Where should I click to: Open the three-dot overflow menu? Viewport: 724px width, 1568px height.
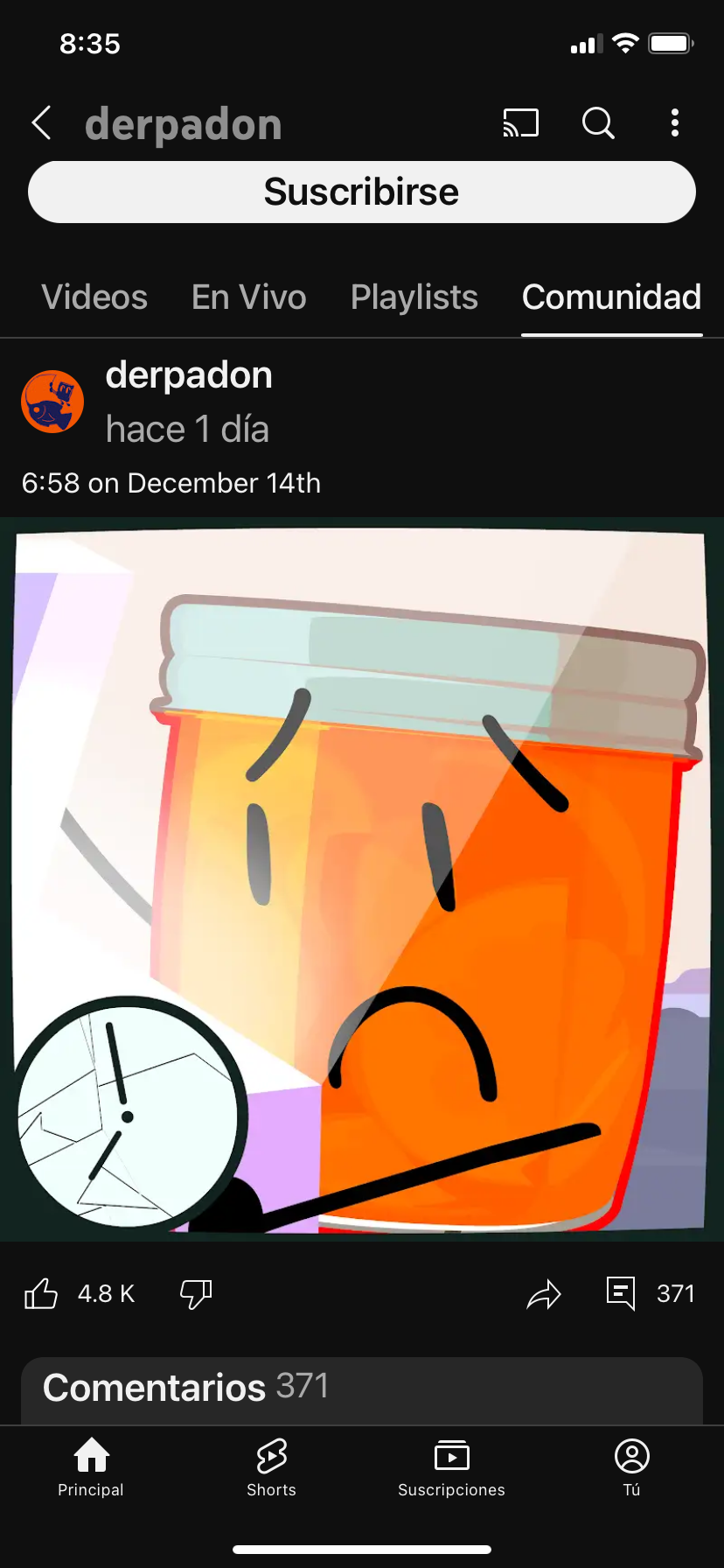pos(674,123)
